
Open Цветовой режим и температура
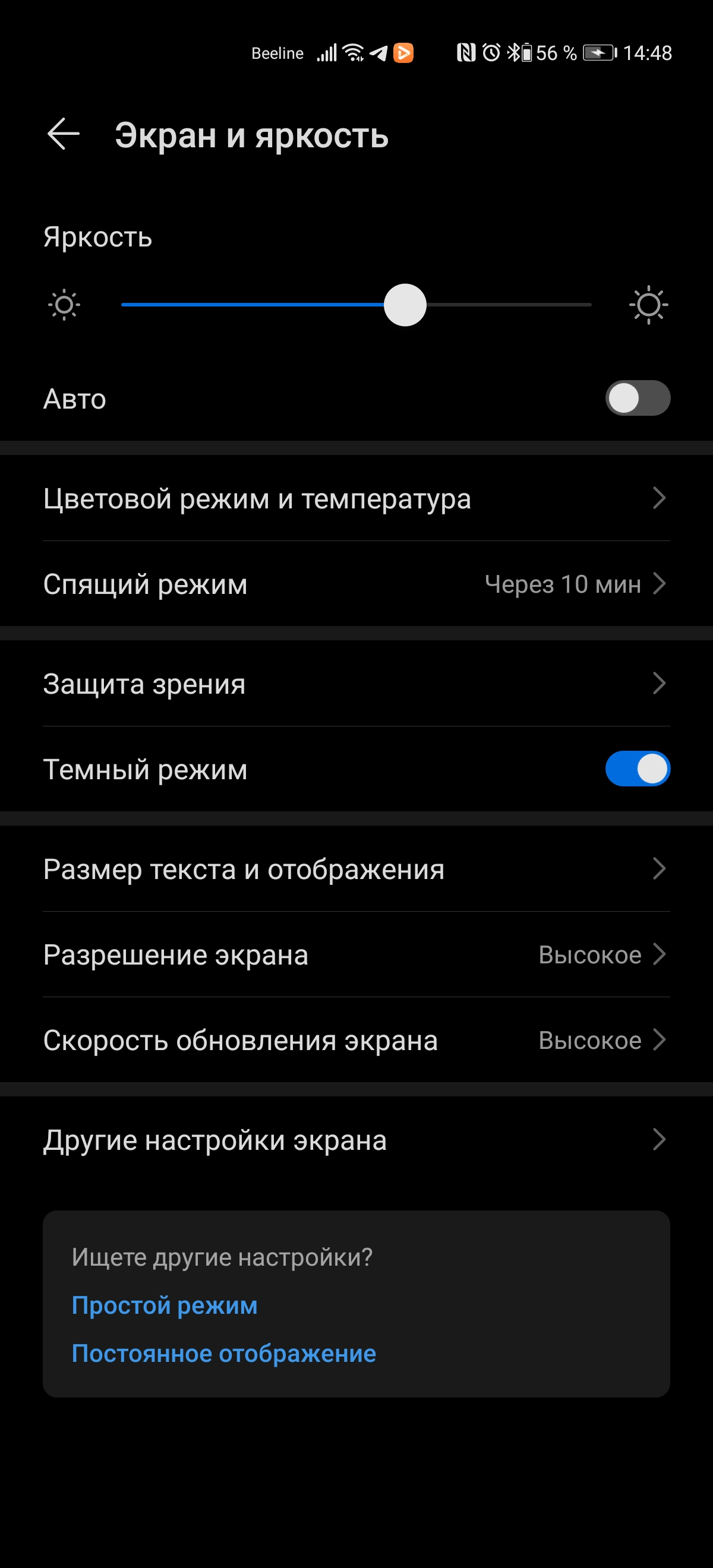point(356,498)
